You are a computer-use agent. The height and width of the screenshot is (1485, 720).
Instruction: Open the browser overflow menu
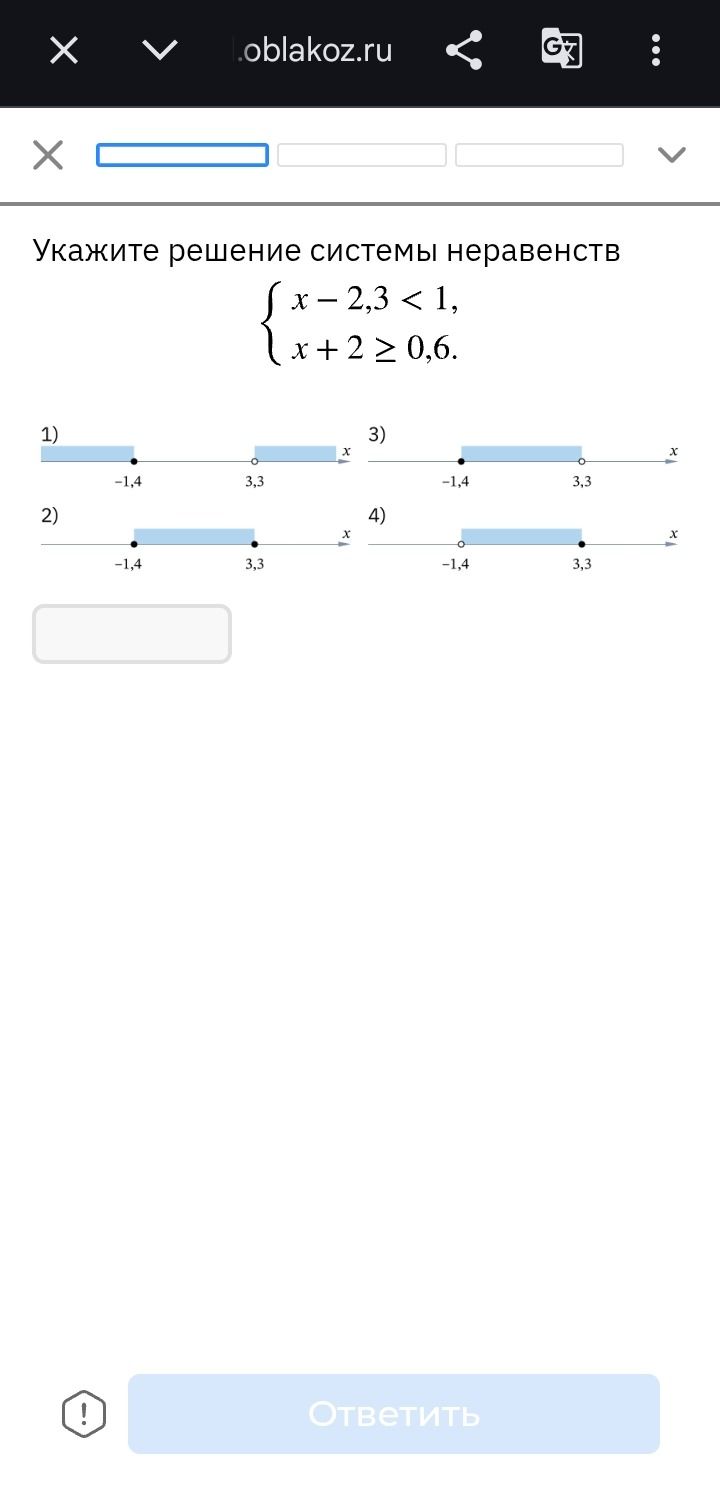click(656, 50)
